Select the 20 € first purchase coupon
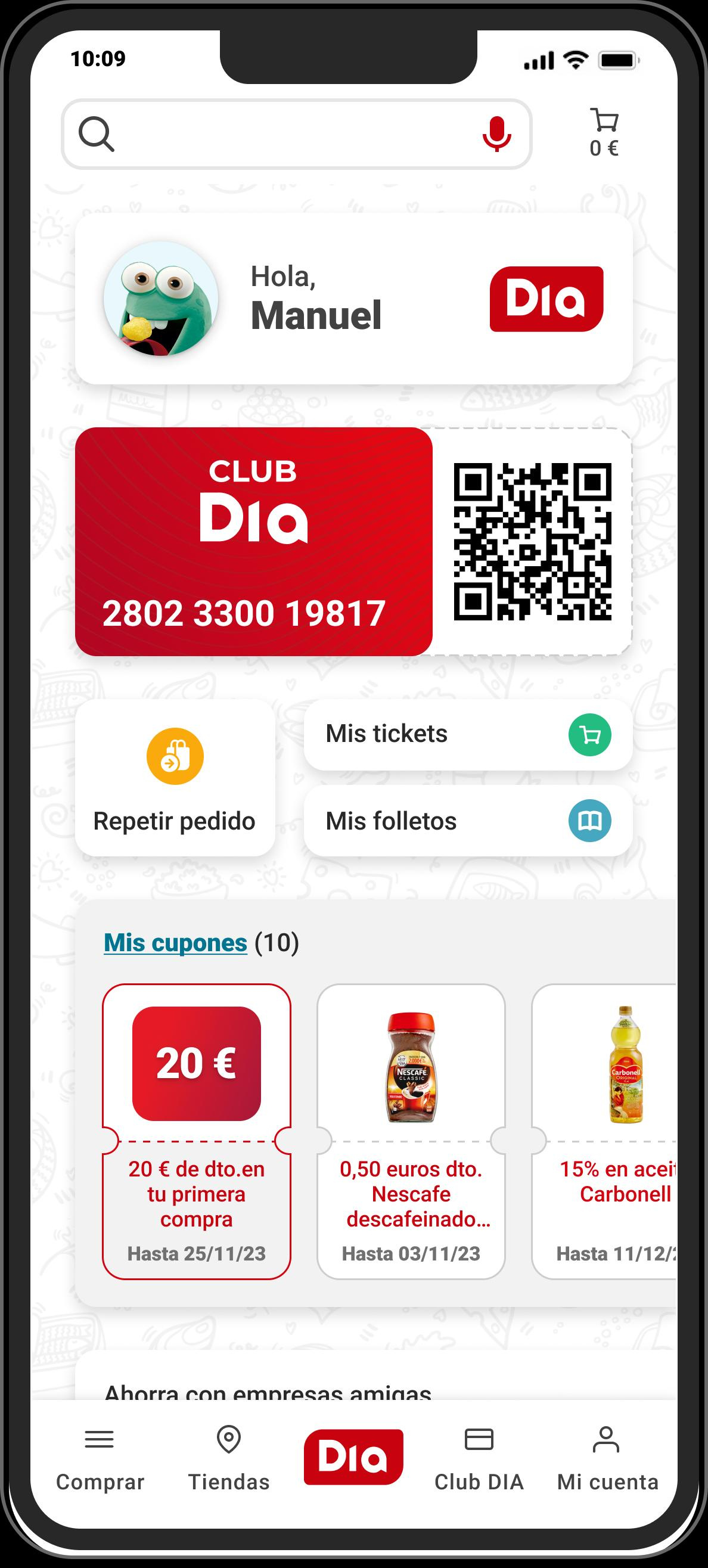 click(197, 1131)
